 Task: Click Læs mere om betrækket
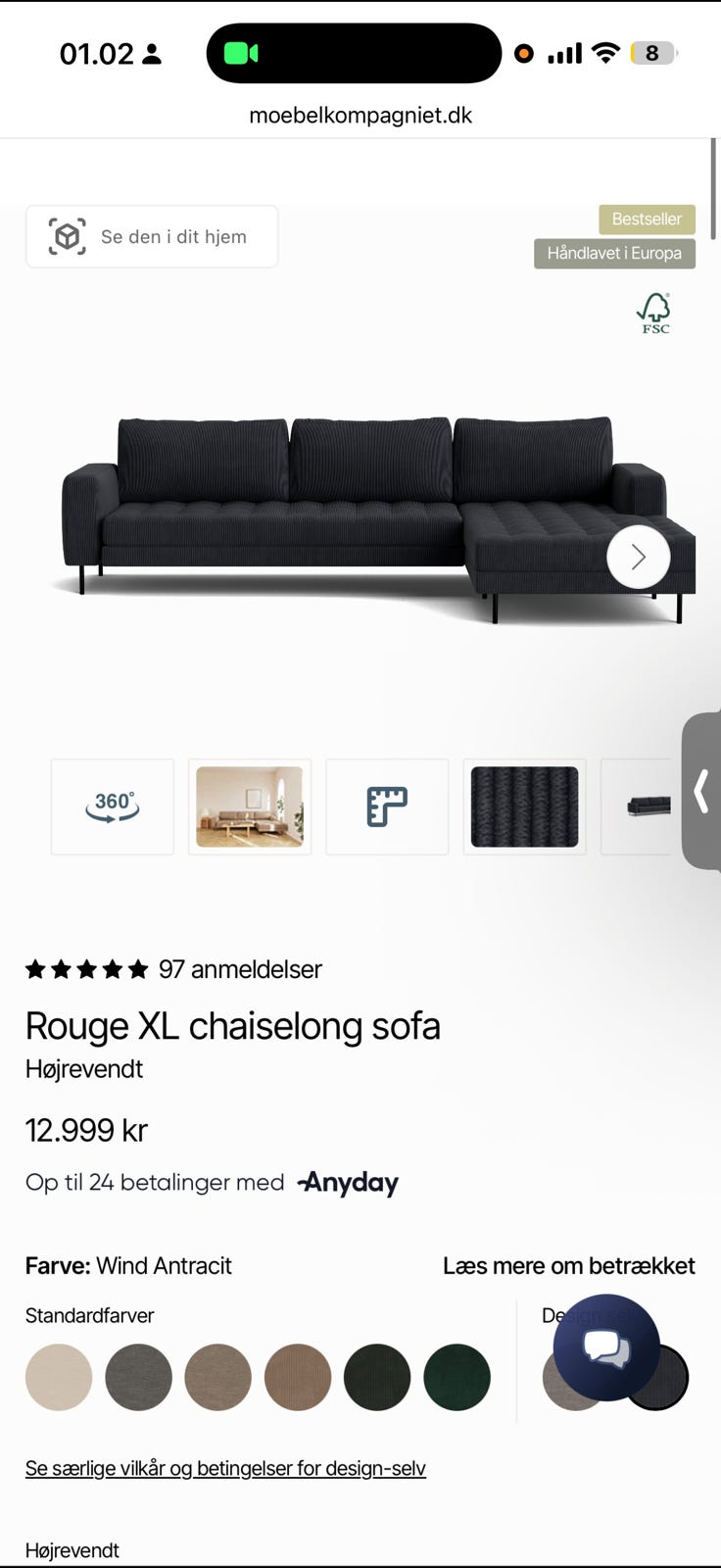pyautogui.click(x=568, y=1265)
